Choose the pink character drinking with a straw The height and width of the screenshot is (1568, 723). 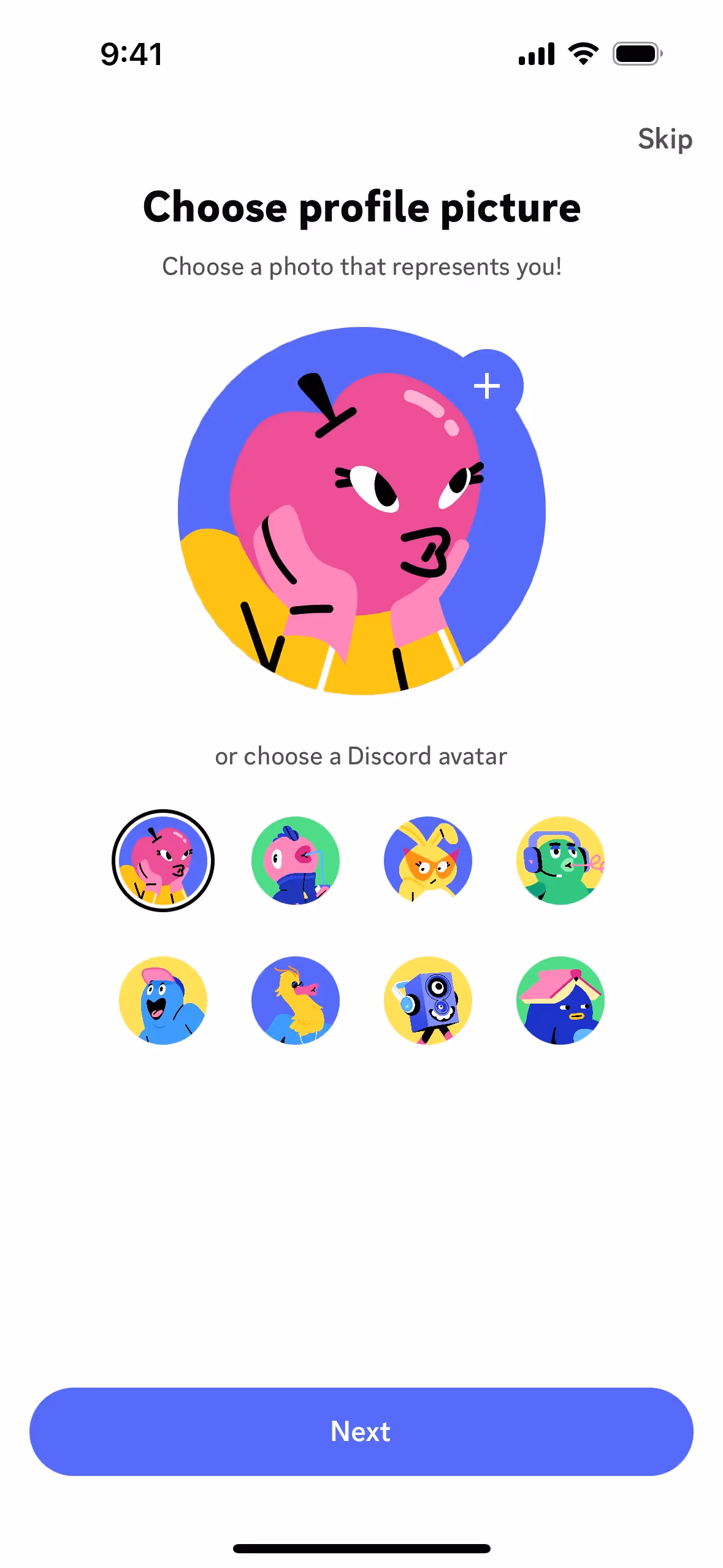[296, 861]
